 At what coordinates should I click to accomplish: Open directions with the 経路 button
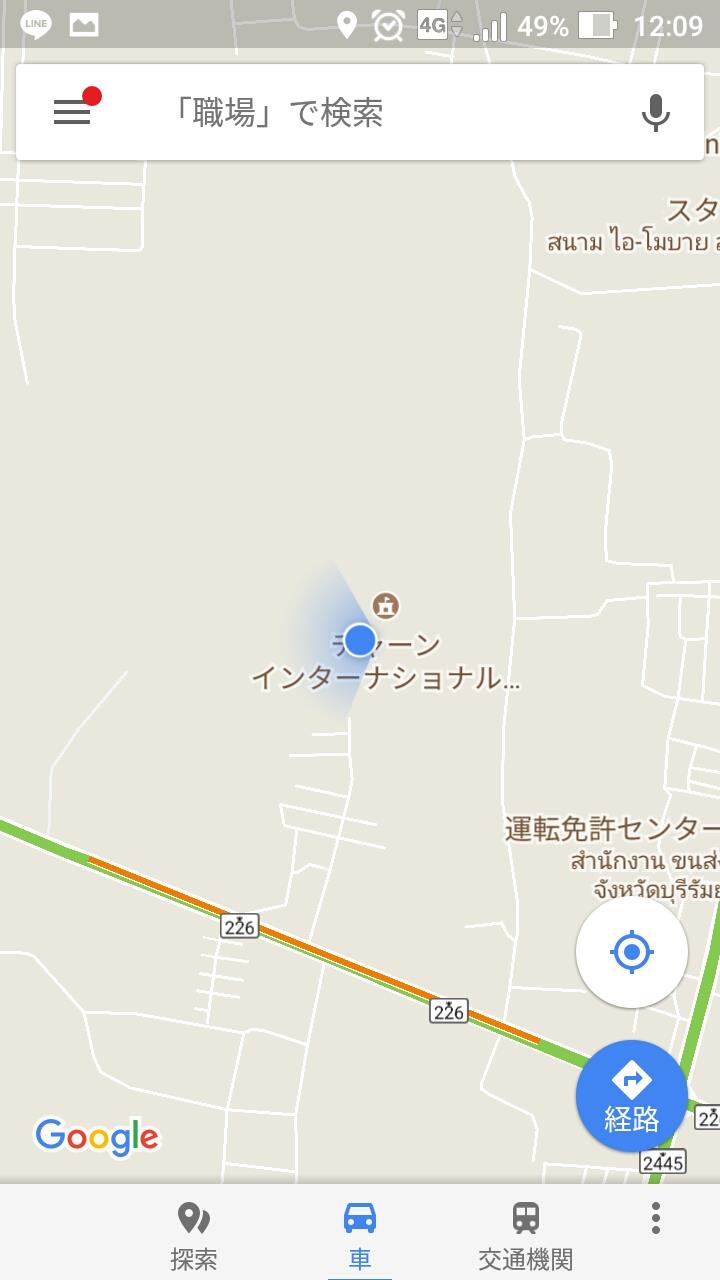632,1096
